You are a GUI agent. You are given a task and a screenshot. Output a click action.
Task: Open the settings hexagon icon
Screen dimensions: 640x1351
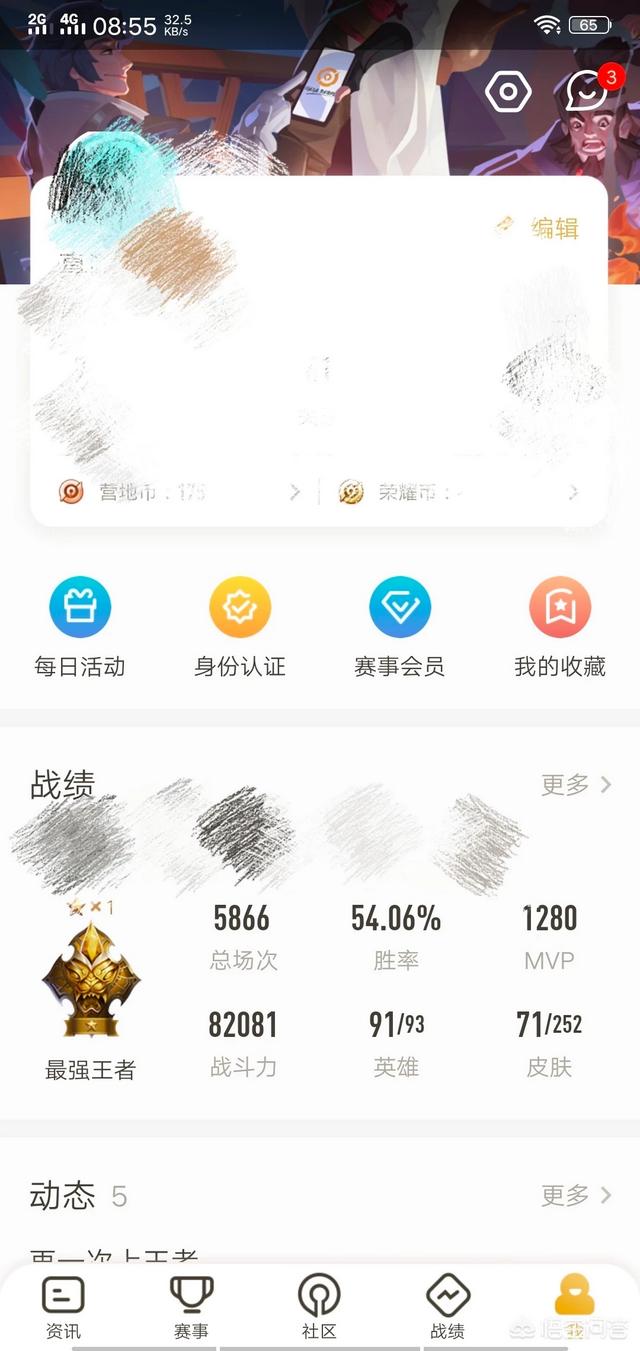tap(508, 92)
